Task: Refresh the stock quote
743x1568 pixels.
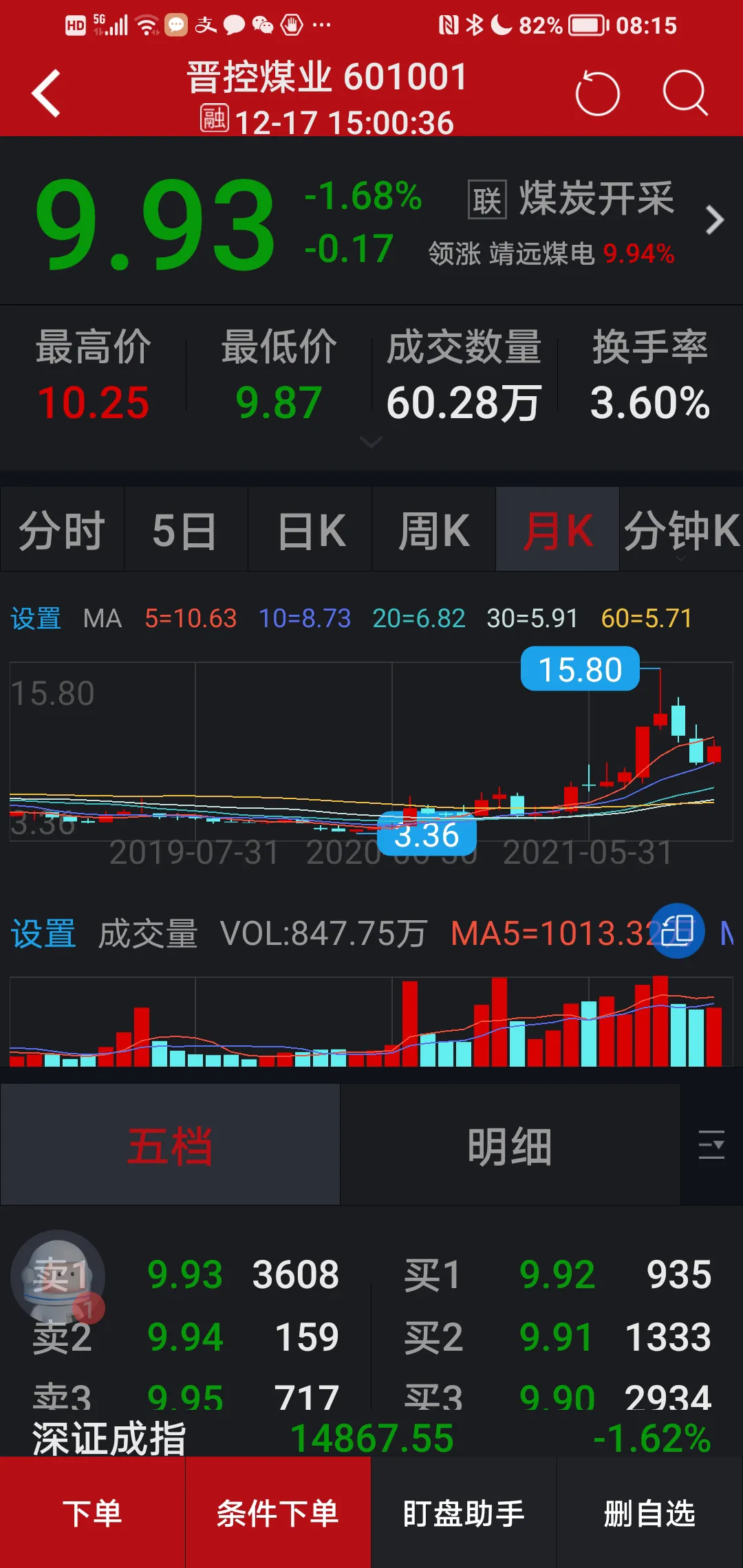Action: pyautogui.click(x=597, y=93)
